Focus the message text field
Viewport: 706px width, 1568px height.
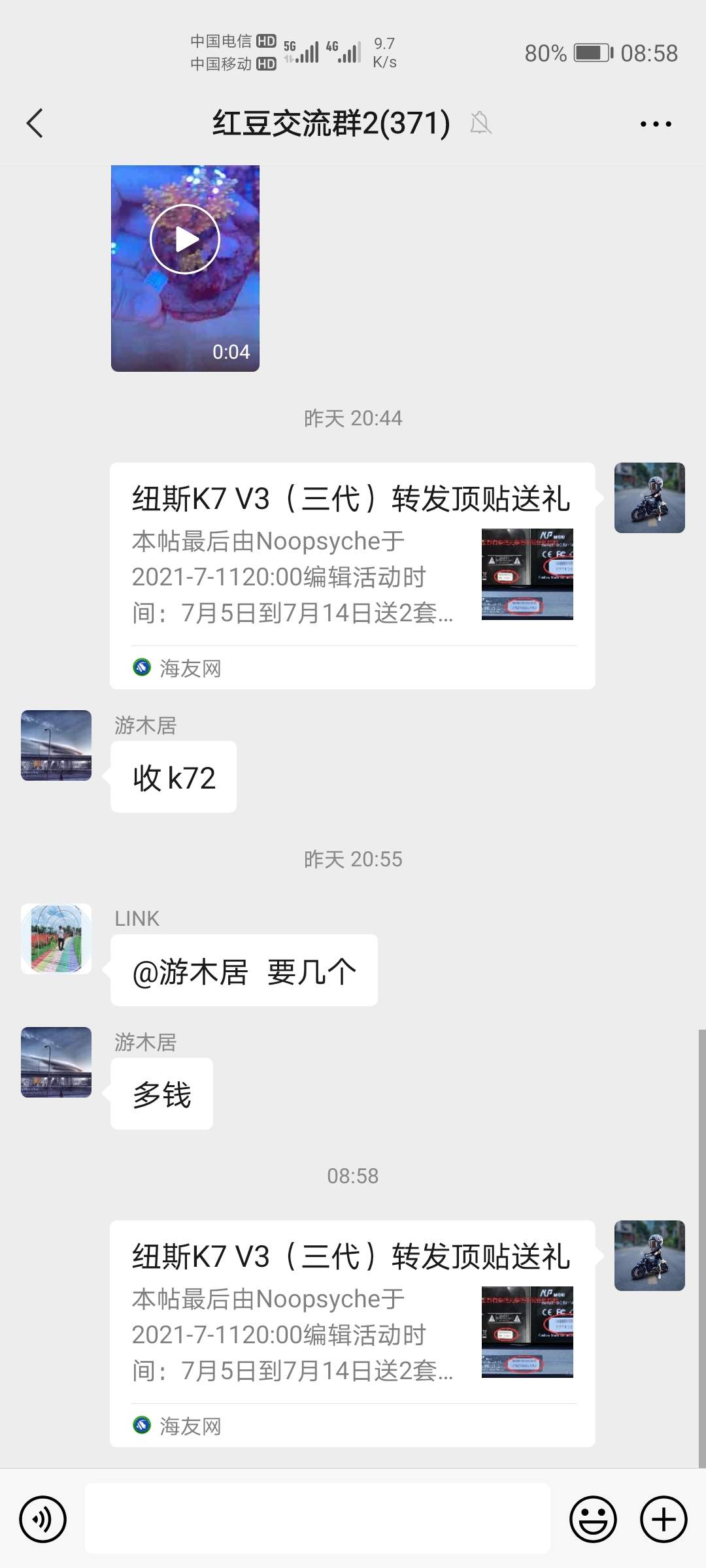click(x=318, y=1519)
